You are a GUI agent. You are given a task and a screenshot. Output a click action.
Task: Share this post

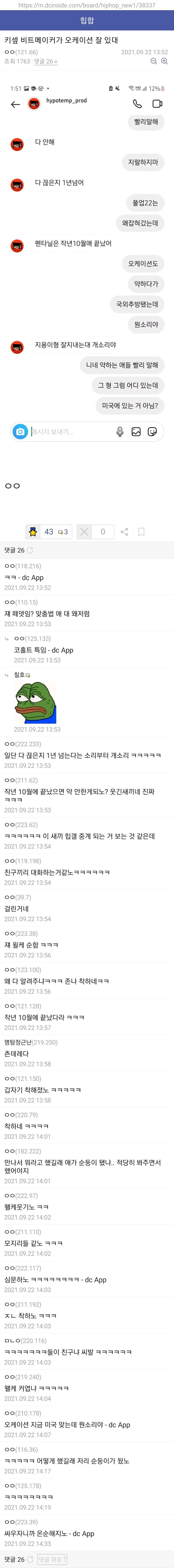click(x=124, y=531)
